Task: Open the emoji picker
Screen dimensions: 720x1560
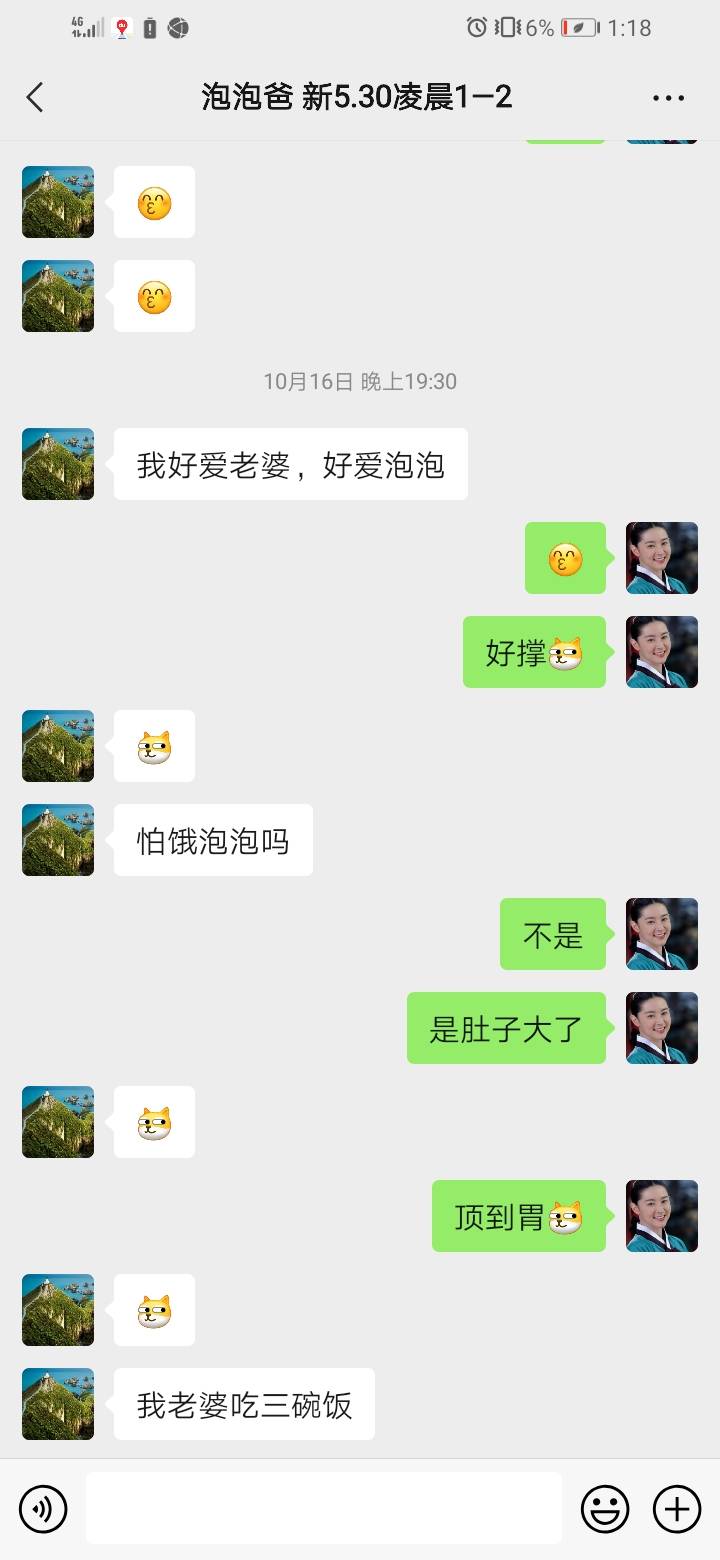Action: click(607, 1508)
